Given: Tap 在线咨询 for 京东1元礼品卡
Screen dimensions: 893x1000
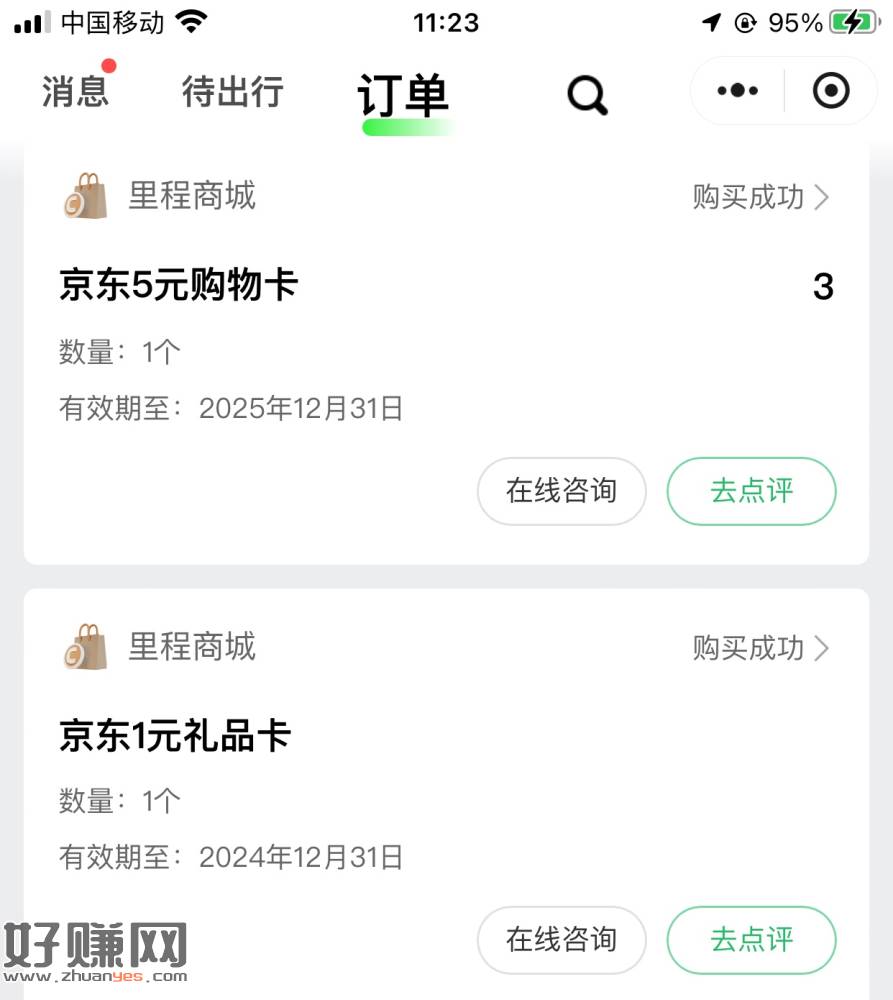Looking at the screenshot, I should (561, 940).
